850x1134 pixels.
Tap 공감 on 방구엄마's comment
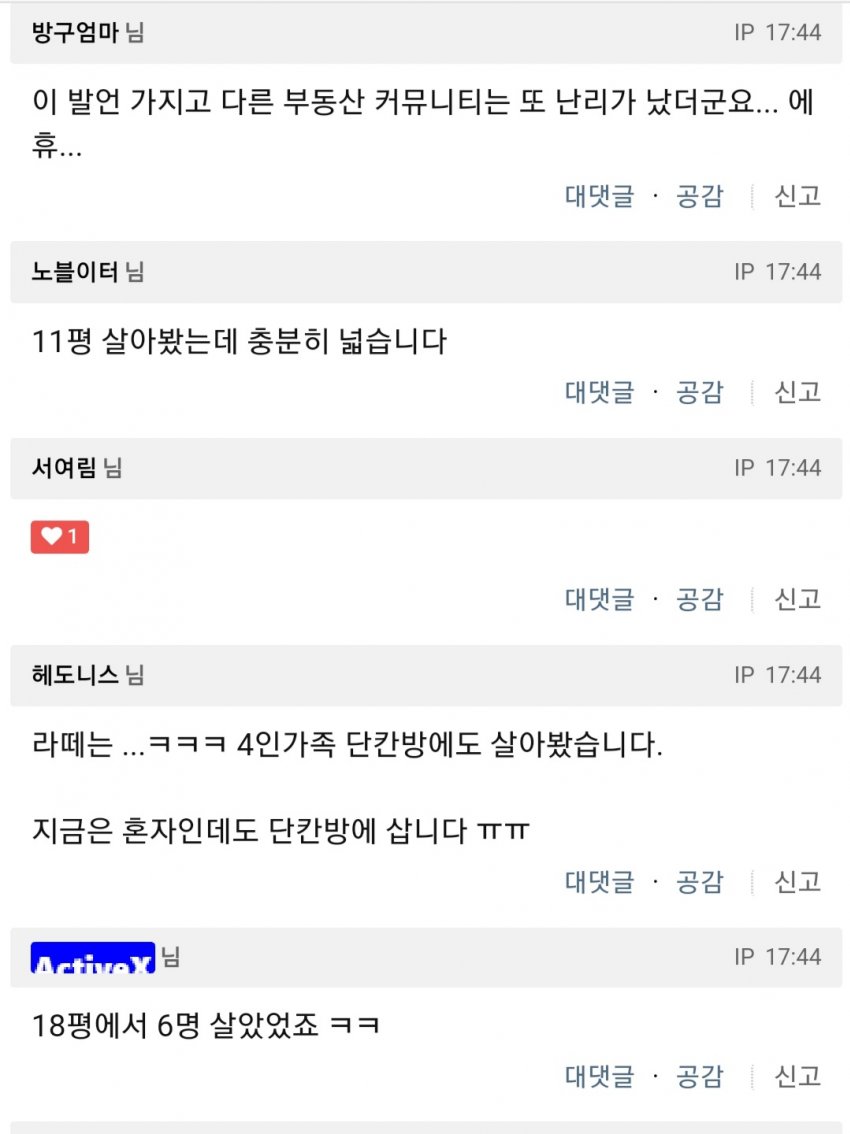[699, 196]
